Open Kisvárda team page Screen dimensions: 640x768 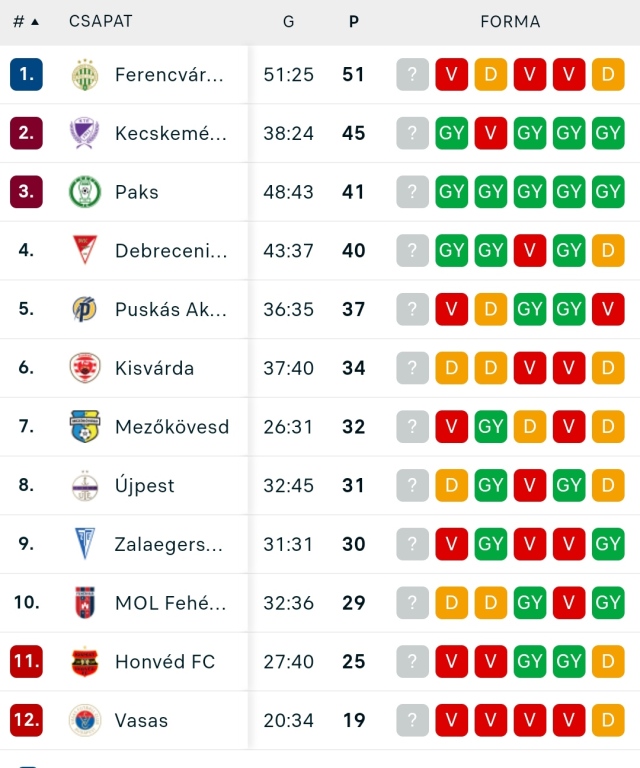coord(154,368)
